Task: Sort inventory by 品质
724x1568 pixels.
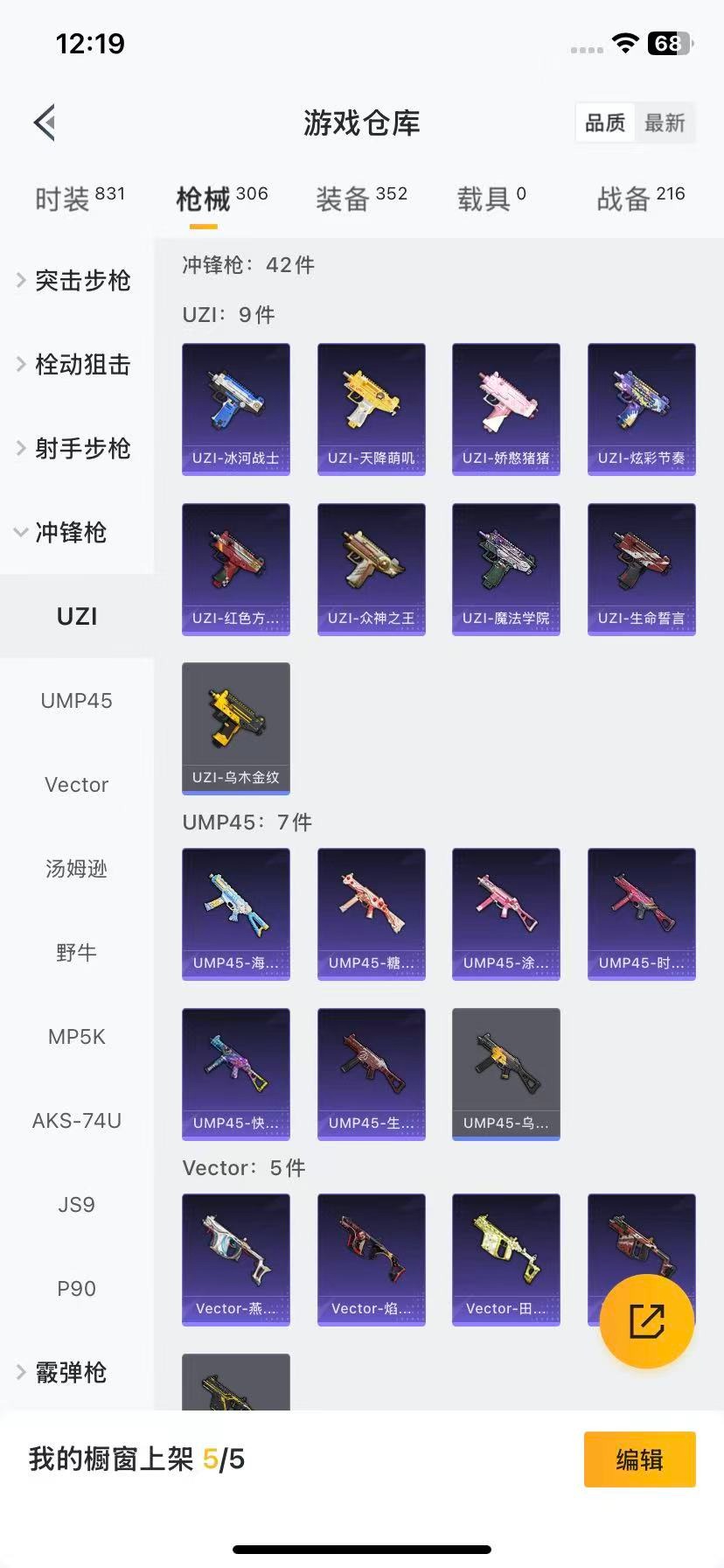Action: point(605,122)
